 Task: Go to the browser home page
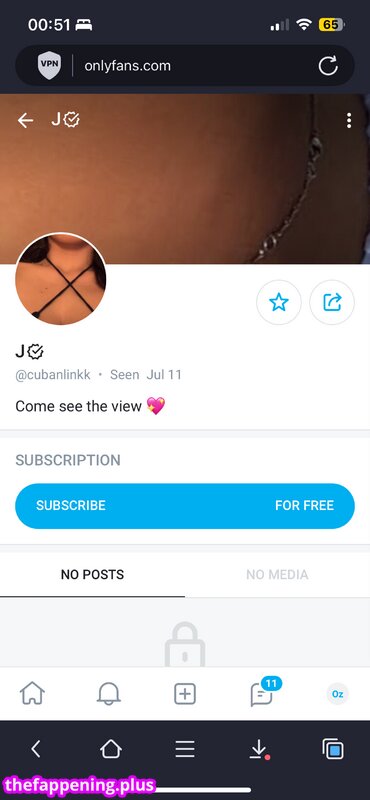coord(111,749)
